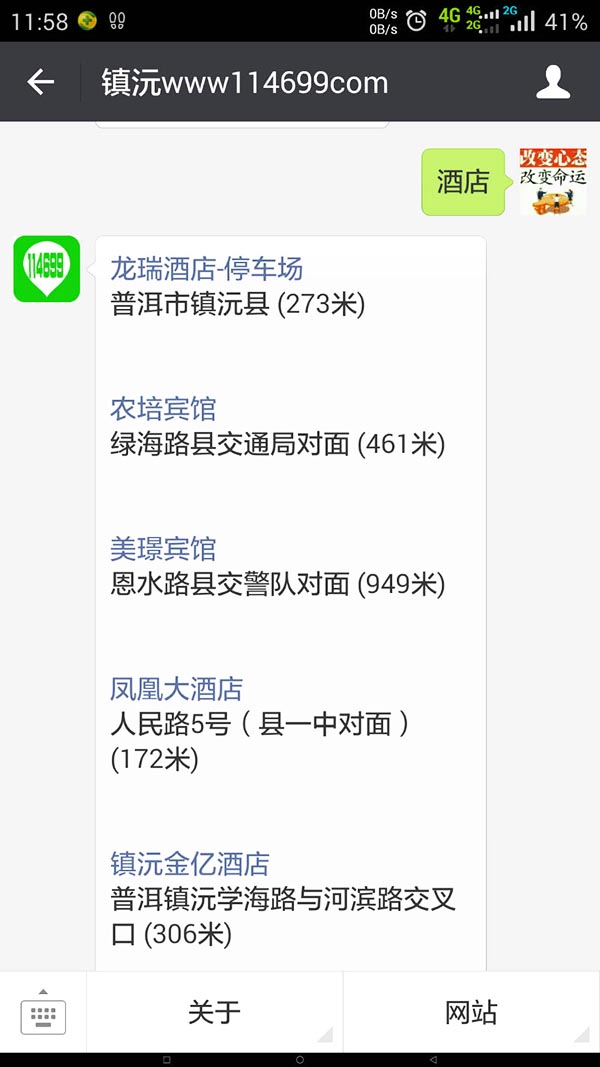Viewport: 600px width, 1067px height.
Task: Open the 龙瑞酒店-停车场 link
Action: click(x=207, y=269)
